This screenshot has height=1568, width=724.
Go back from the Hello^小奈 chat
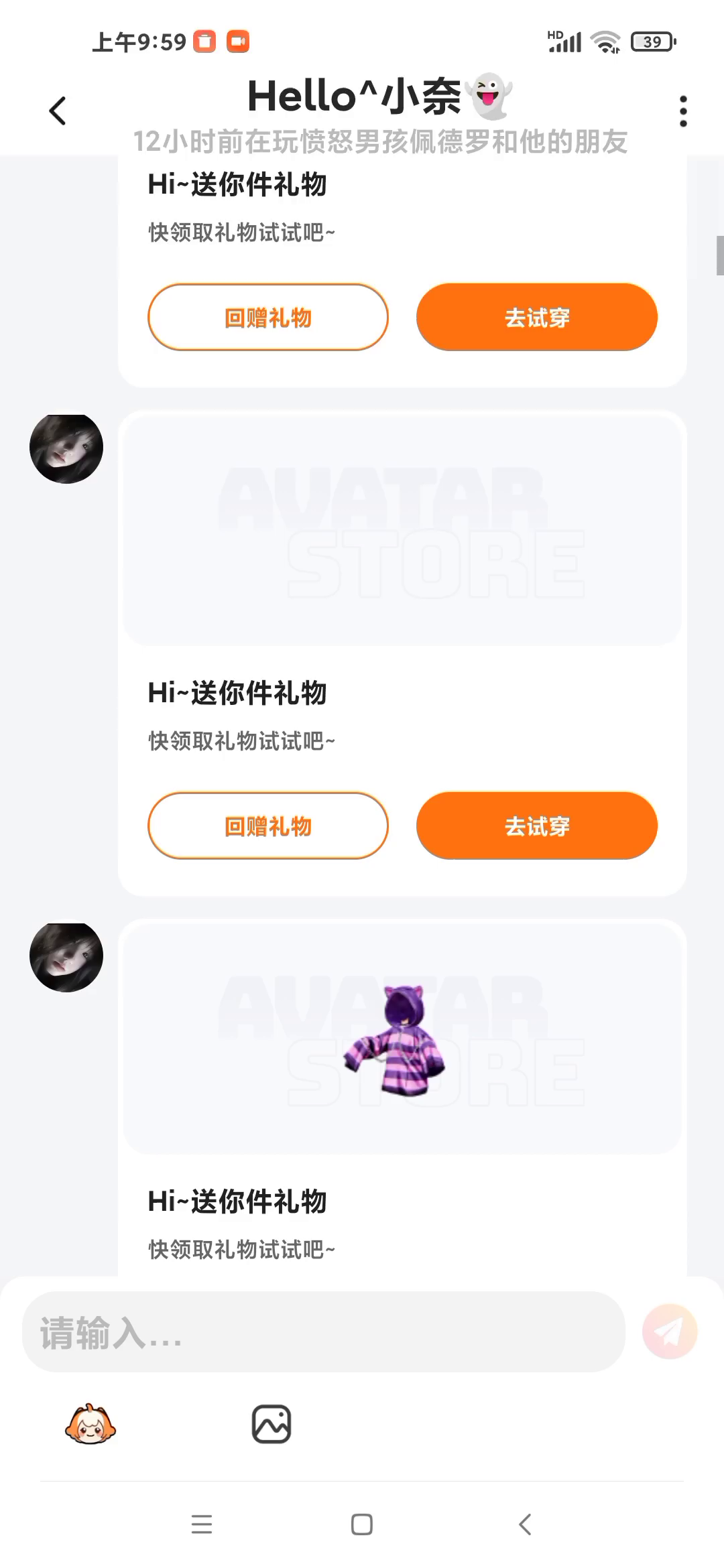58,111
